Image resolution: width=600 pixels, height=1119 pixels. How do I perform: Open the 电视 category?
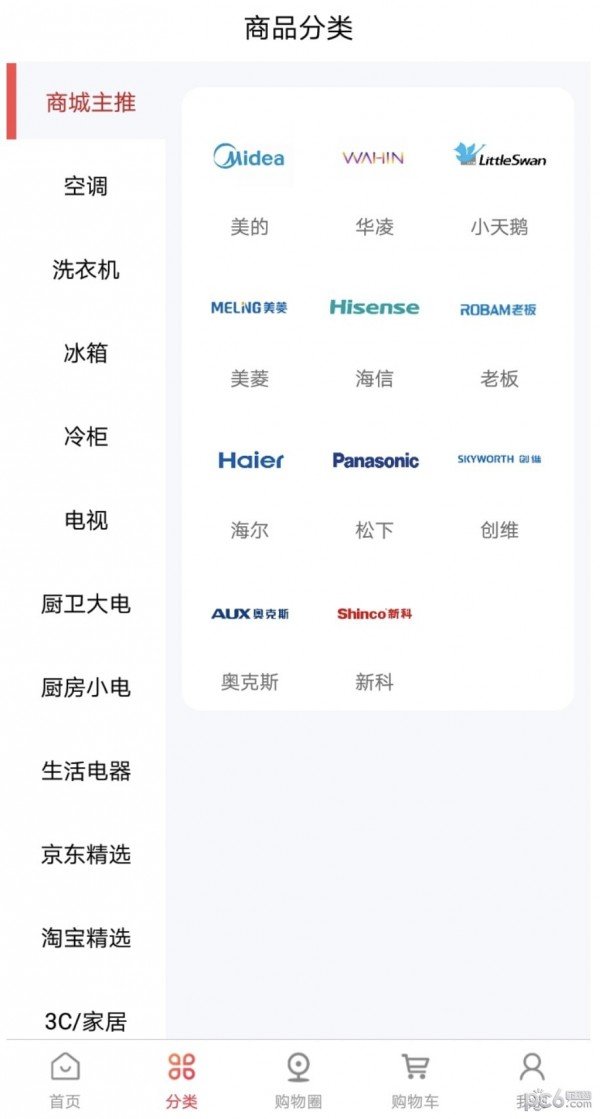[85, 520]
